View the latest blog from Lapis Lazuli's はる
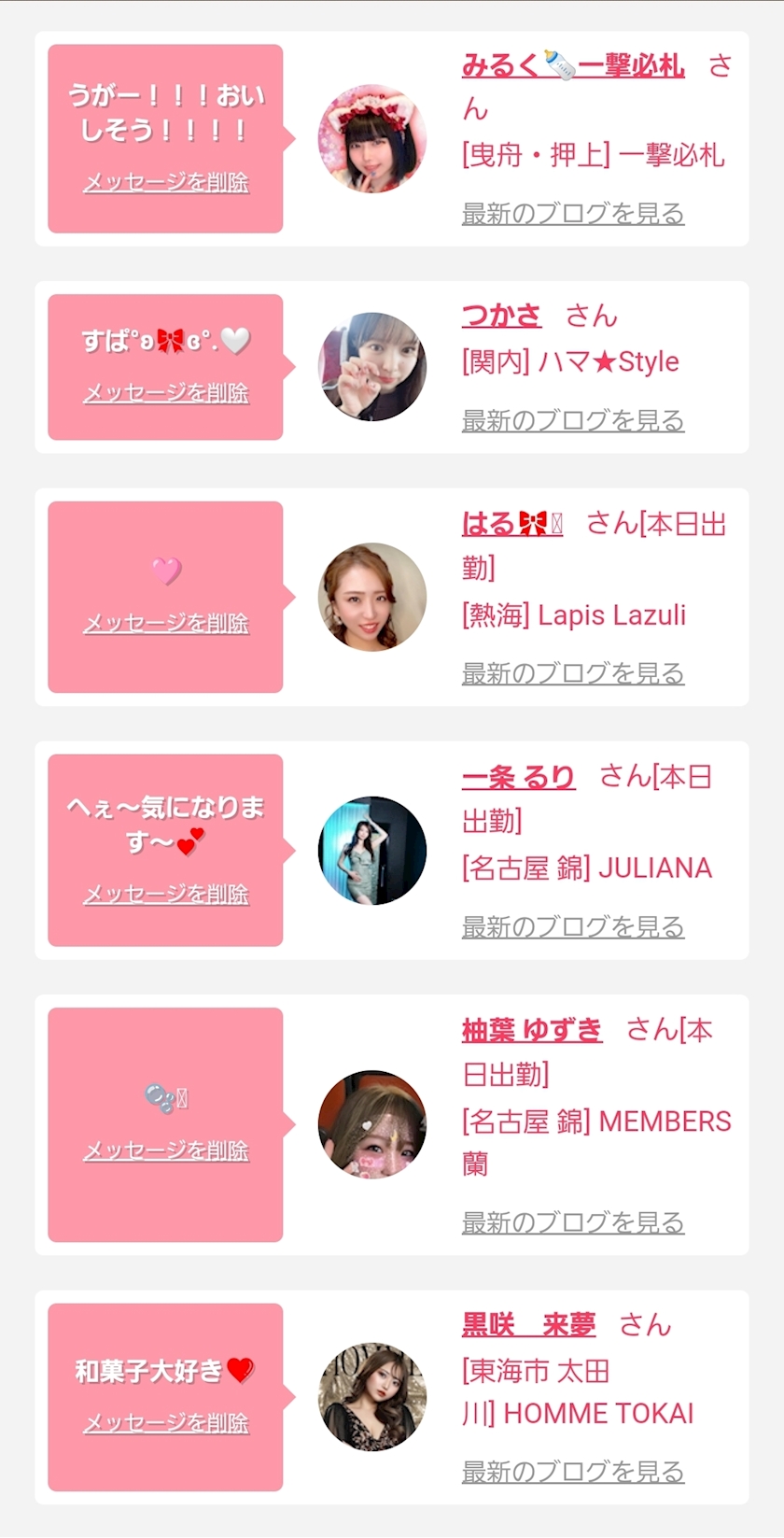 point(572,673)
